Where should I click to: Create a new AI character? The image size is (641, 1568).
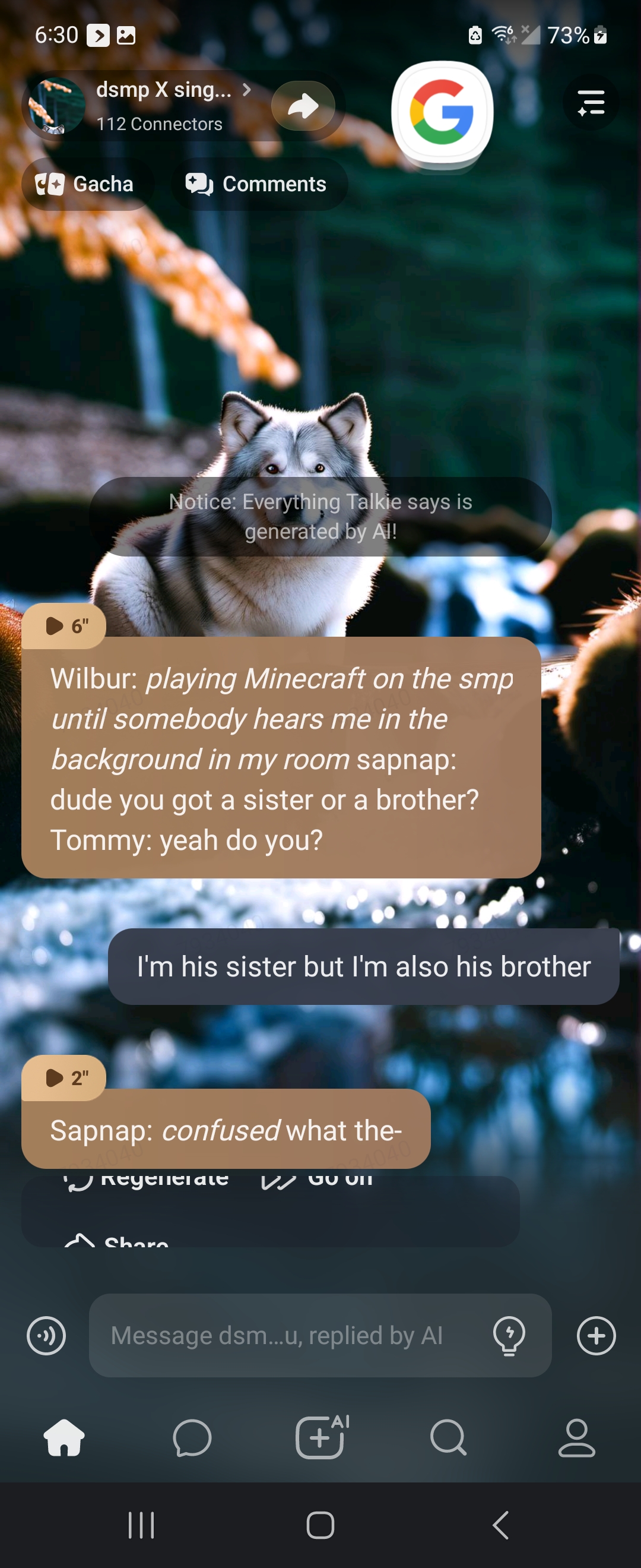pos(320,1438)
